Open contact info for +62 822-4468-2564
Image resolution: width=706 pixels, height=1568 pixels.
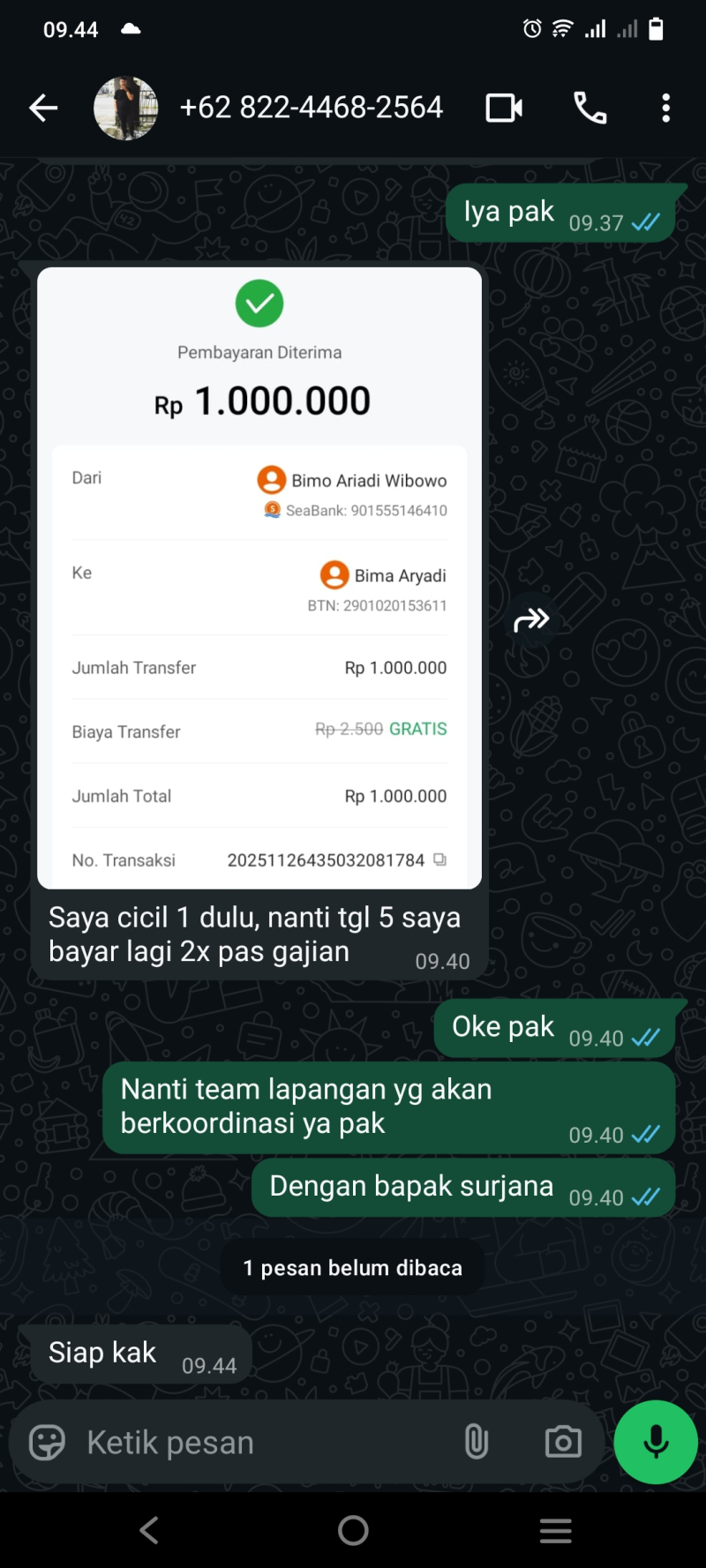[311, 108]
